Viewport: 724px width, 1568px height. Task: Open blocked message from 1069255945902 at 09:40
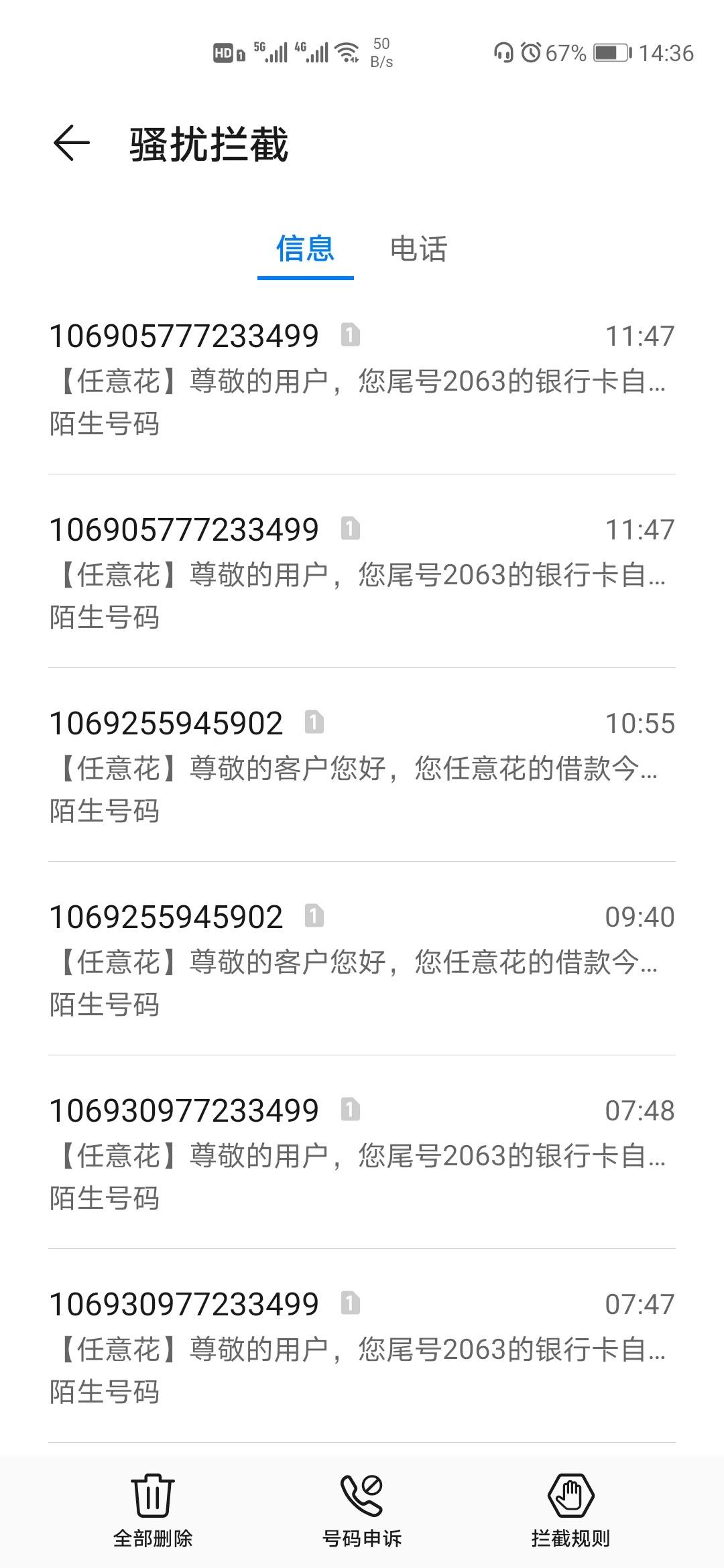(362, 959)
